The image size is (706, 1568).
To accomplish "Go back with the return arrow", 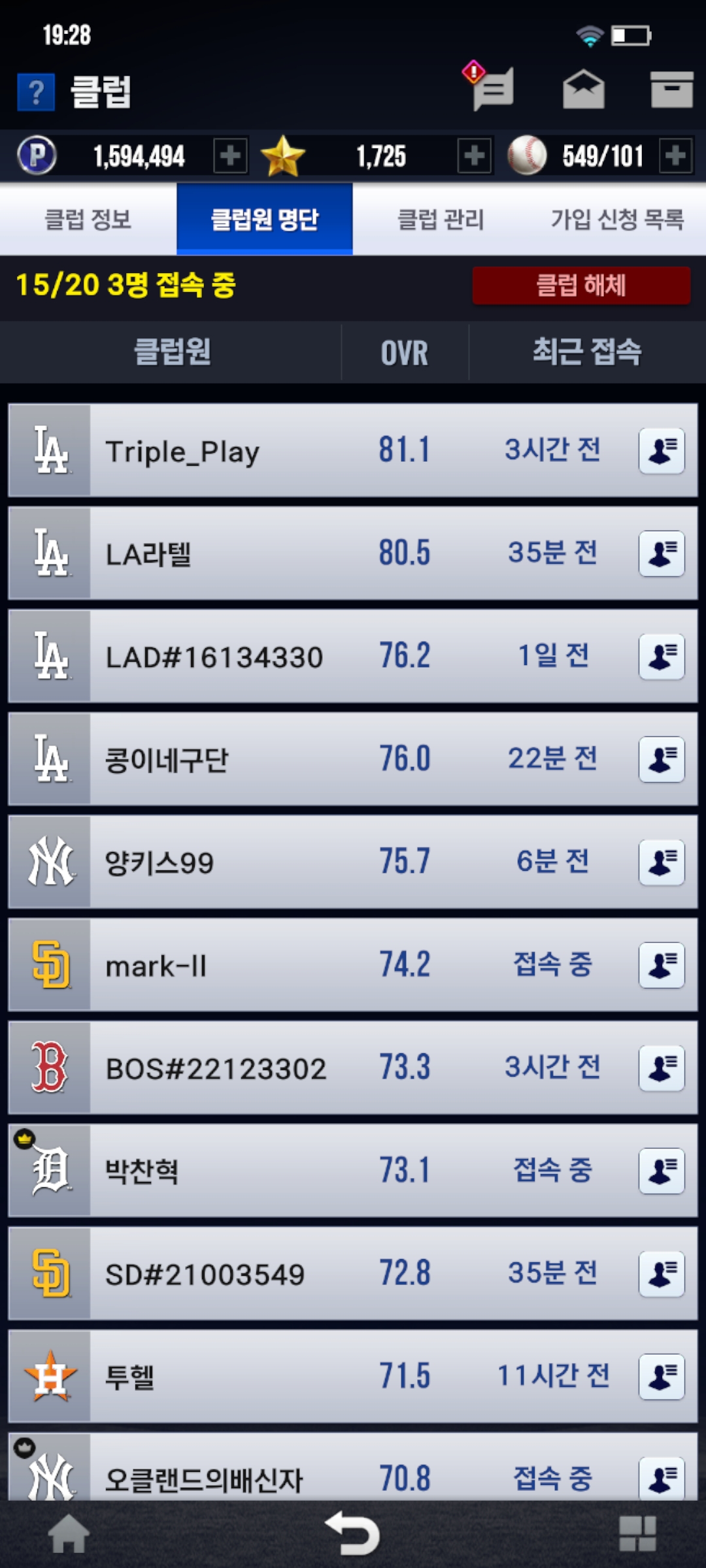I will pyautogui.click(x=353, y=1534).
